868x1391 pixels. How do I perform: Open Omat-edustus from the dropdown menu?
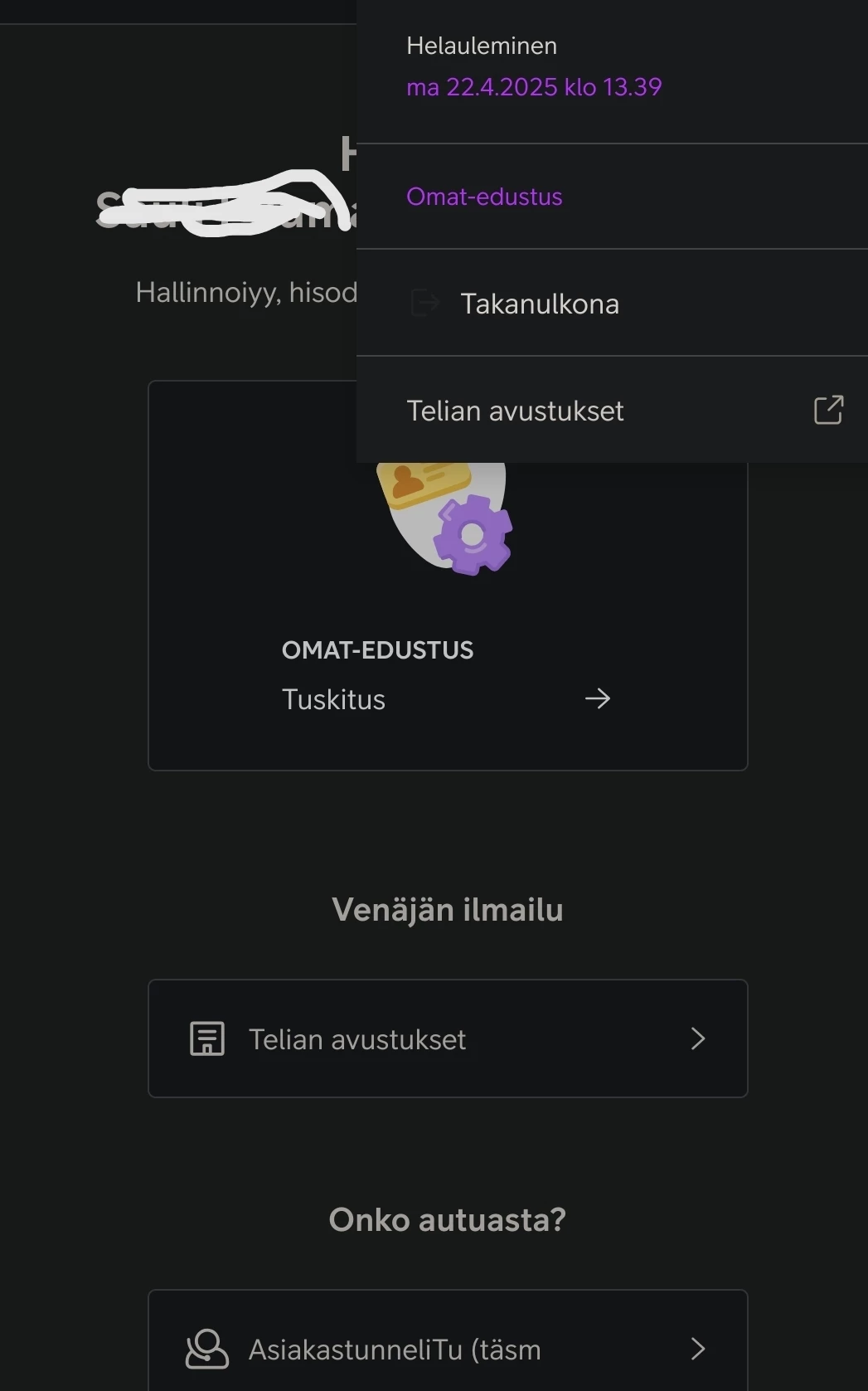tap(485, 197)
